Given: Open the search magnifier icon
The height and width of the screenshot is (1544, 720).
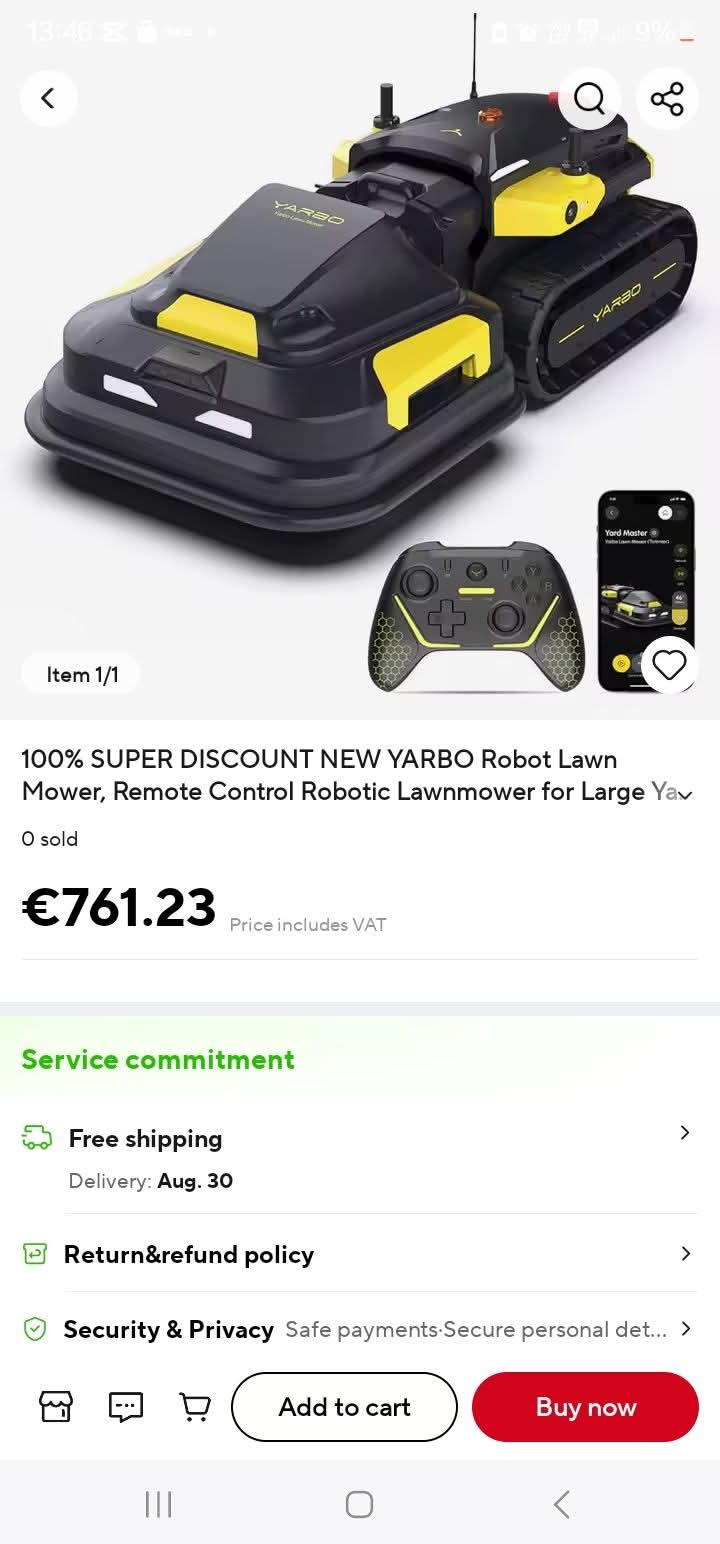Looking at the screenshot, I should pyautogui.click(x=589, y=98).
